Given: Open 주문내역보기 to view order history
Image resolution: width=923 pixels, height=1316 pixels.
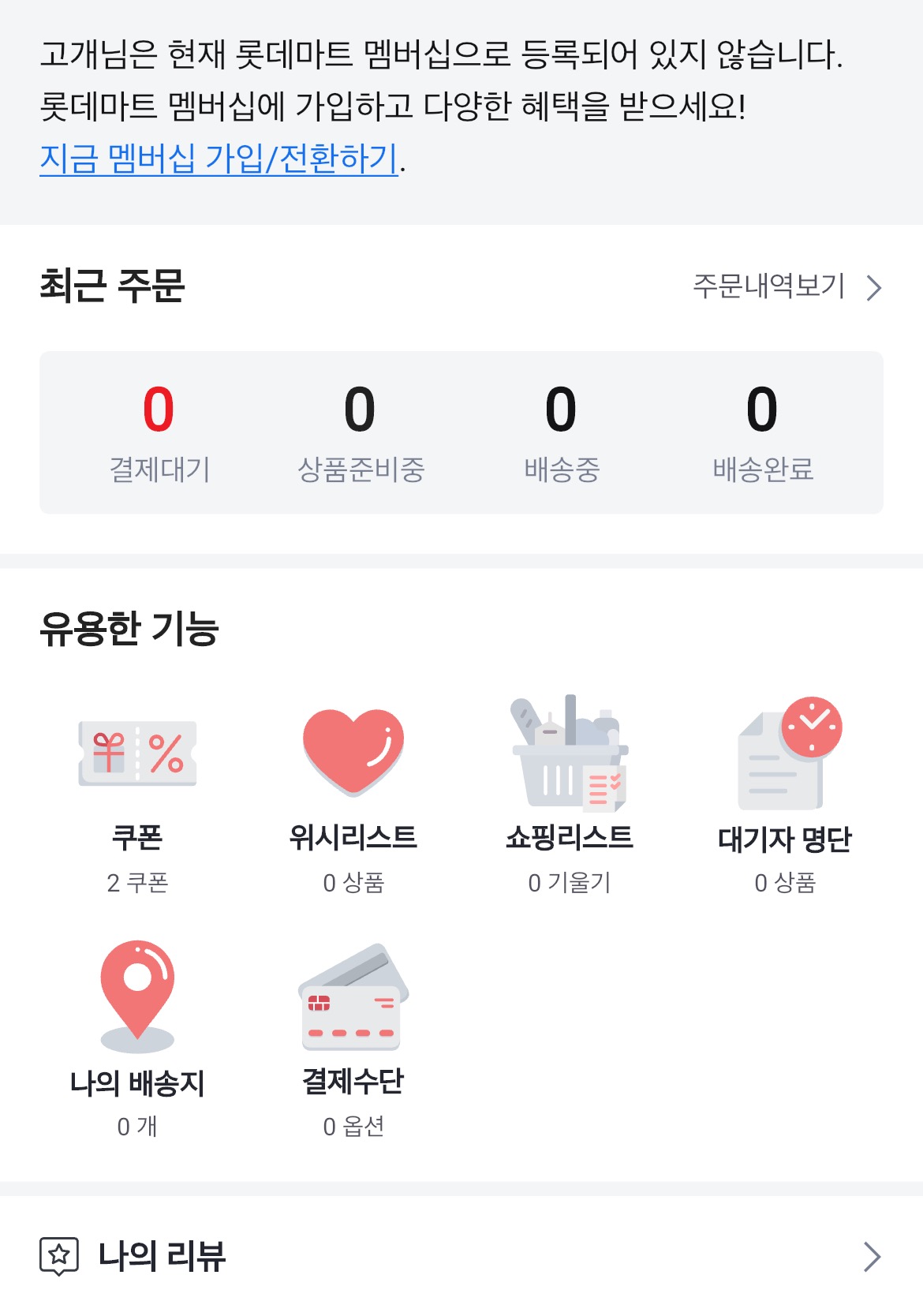Looking at the screenshot, I should point(767,288).
